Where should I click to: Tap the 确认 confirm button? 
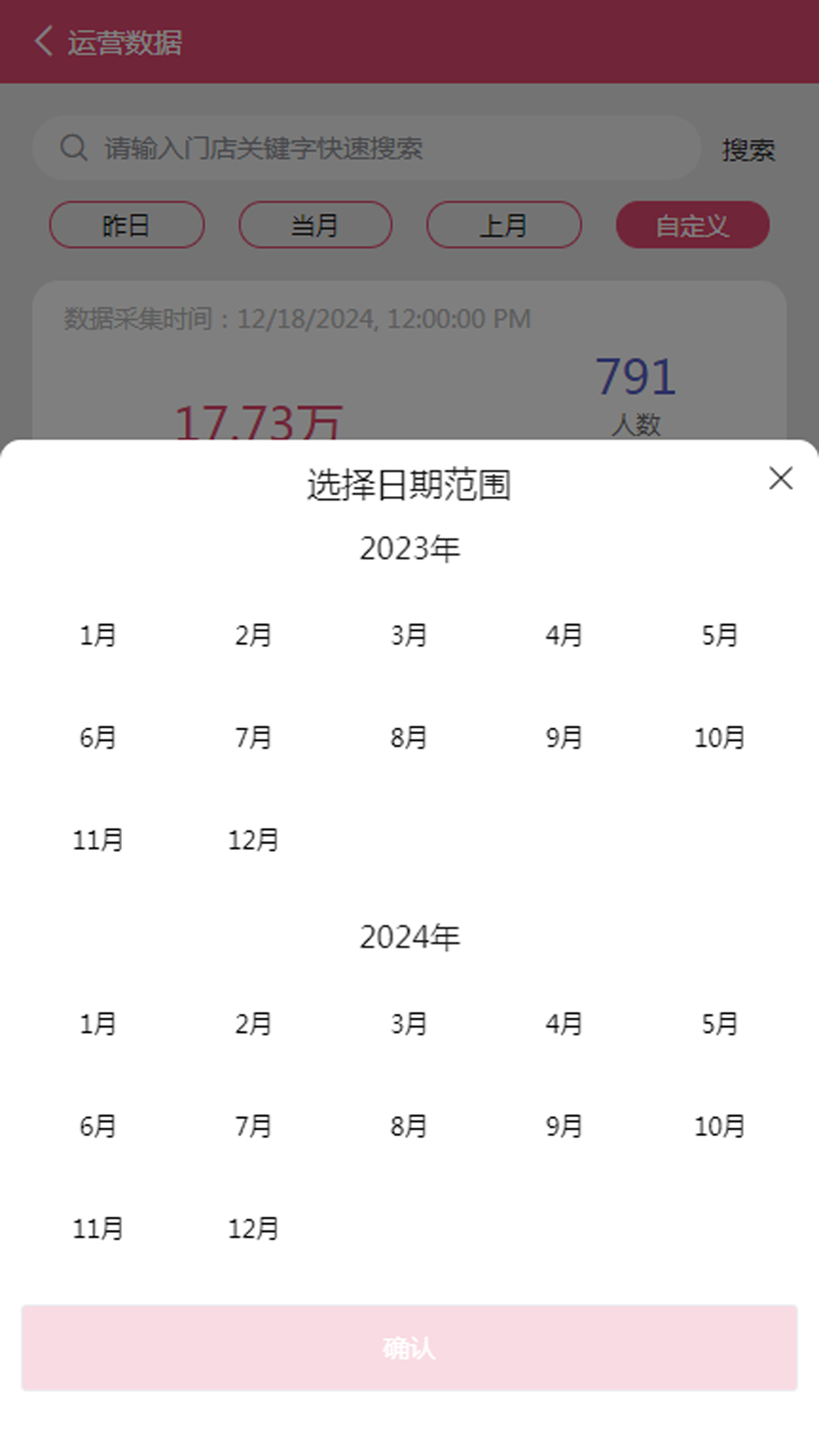(409, 1348)
